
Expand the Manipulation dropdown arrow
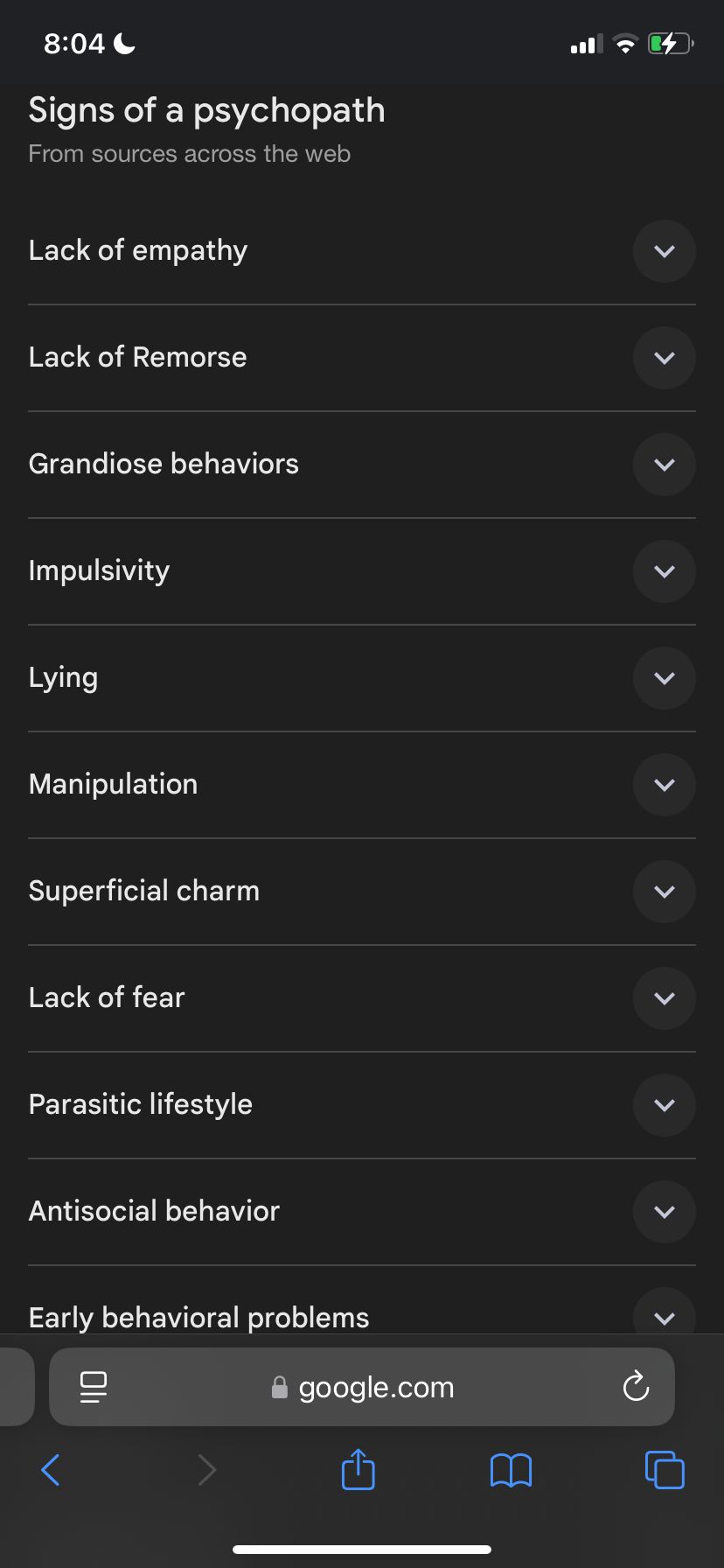click(x=665, y=785)
